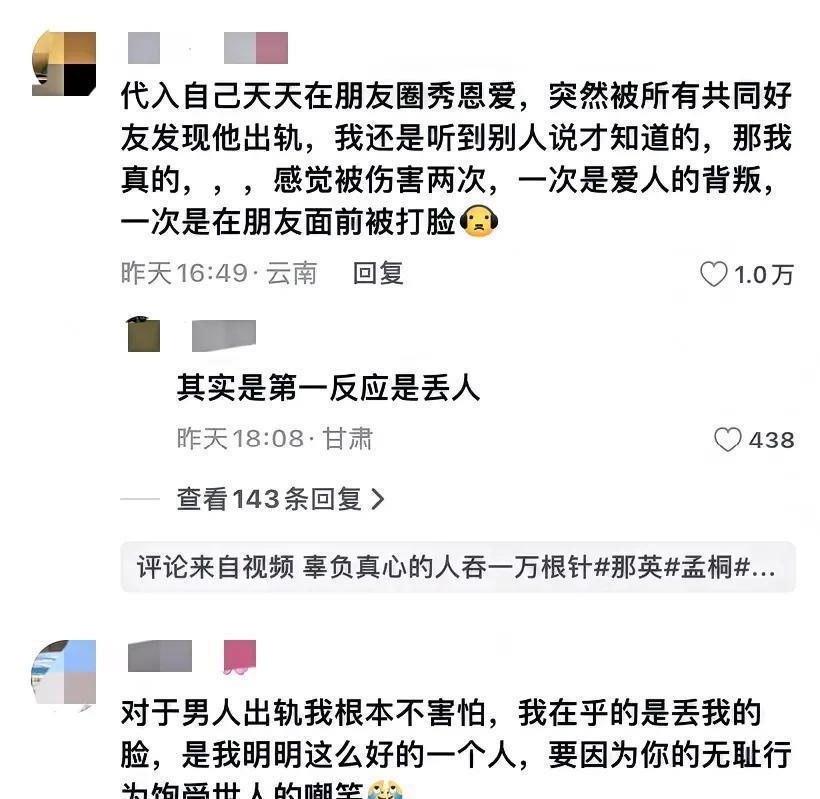Screen dimensions: 820x799
Task: Reply to the Yunnan comment via 回复
Action: [x=377, y=273]
